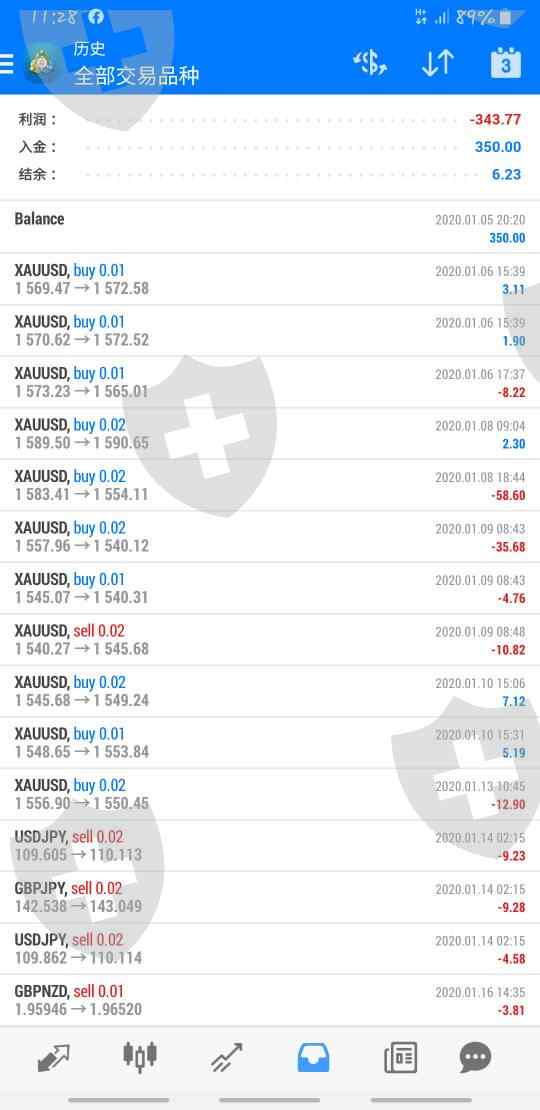540x1110 pixels.
Task: Tap the sort arrows icon
Action: (437, 63)
